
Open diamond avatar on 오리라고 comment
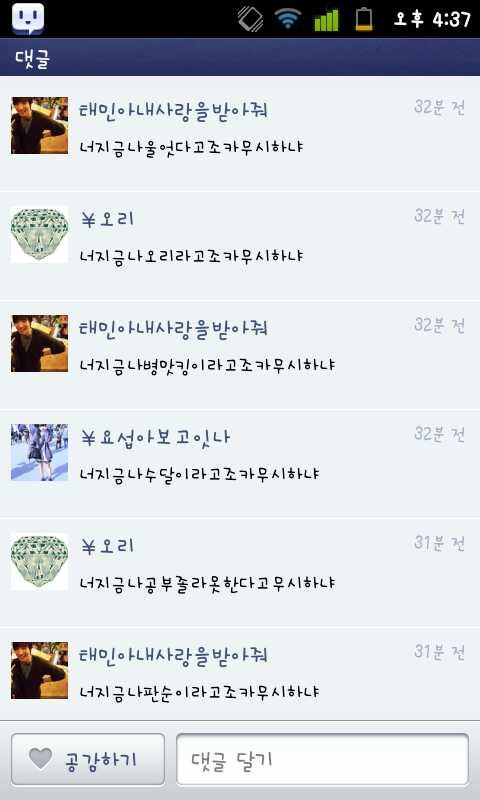click(x=39, y=234)
